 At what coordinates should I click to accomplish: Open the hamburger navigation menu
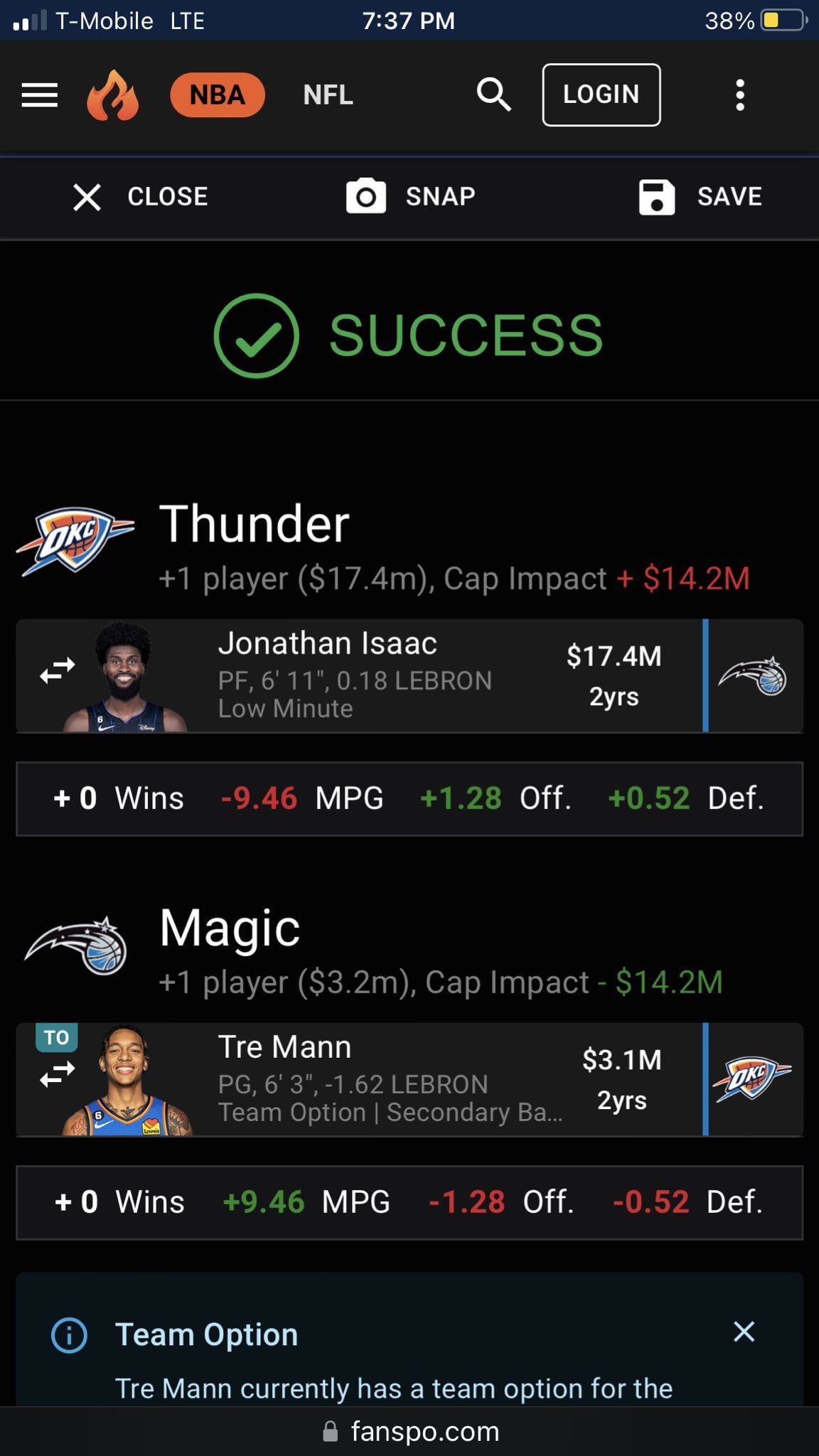[40, 95]
